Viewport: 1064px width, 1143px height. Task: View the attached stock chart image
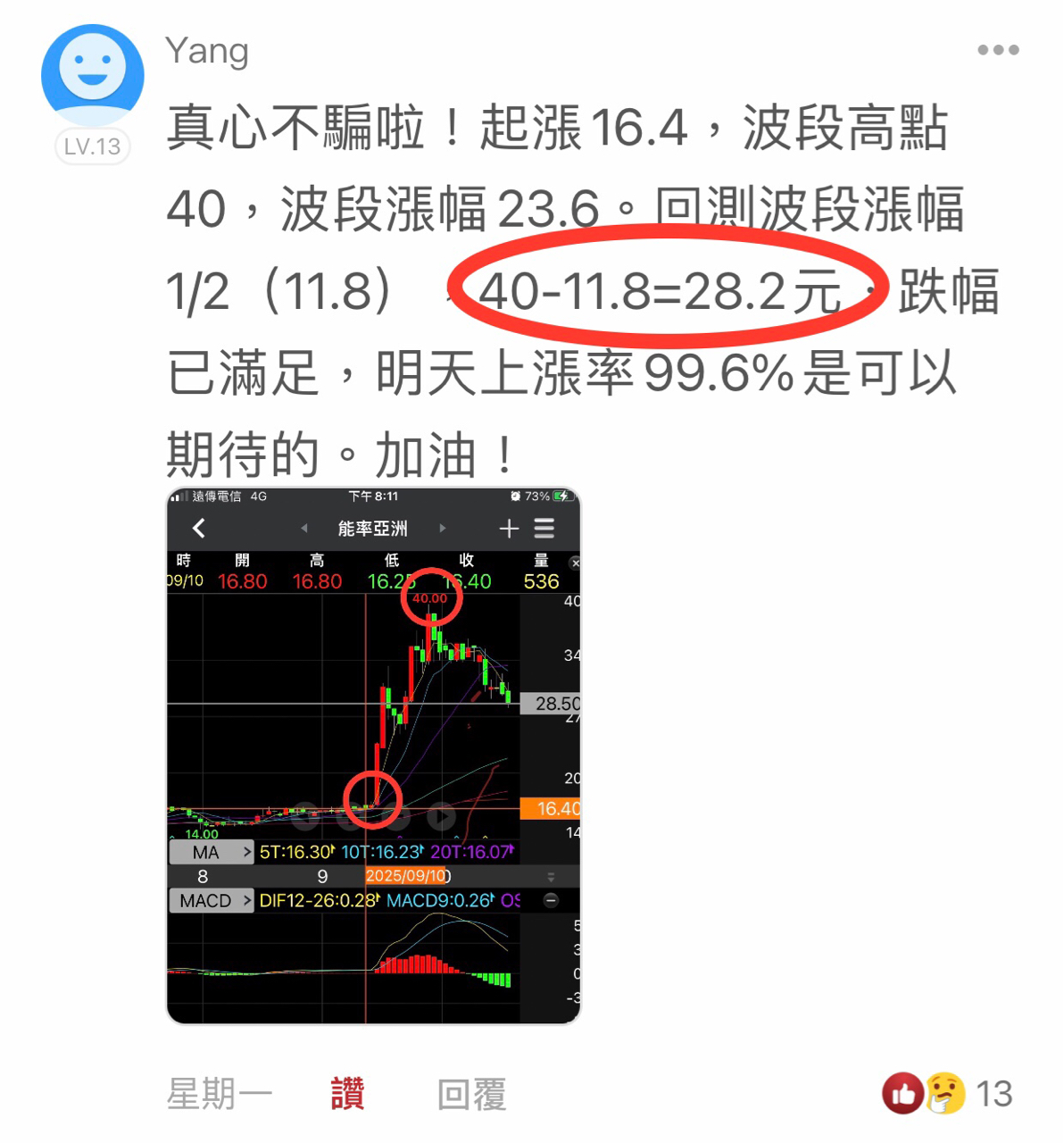[373, 755]
